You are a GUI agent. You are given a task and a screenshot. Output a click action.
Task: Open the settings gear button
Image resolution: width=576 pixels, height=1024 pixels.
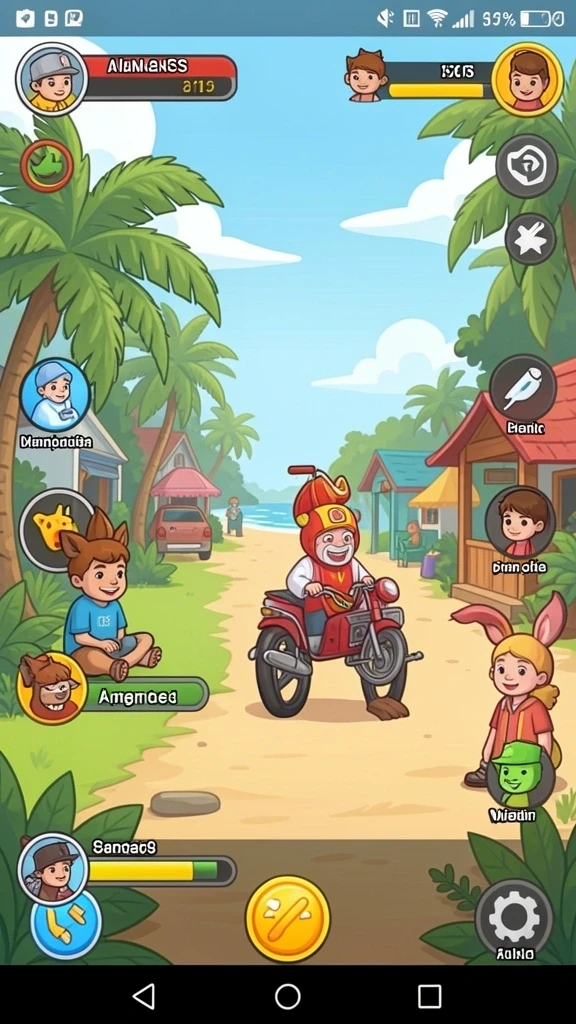[514, 918]
